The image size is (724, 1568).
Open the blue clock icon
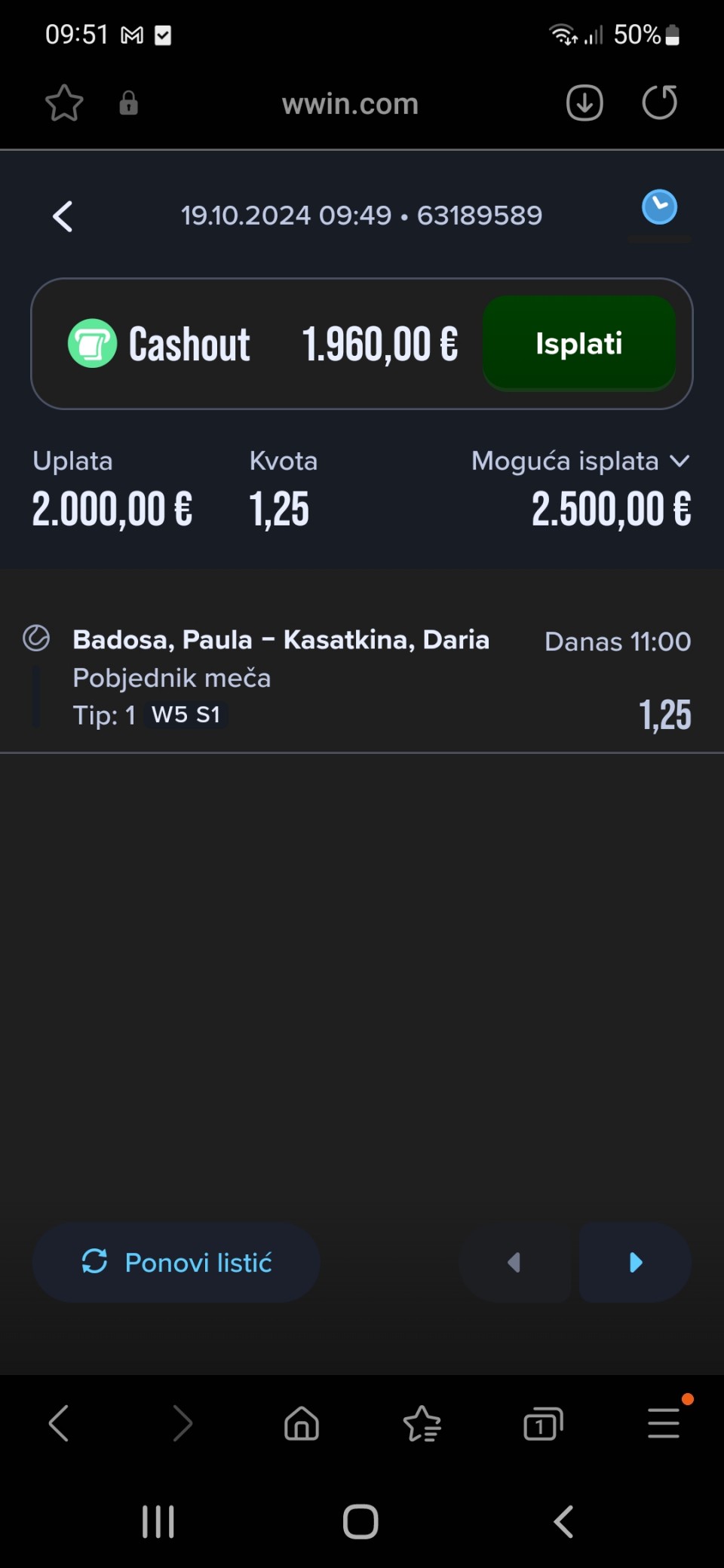659,207
